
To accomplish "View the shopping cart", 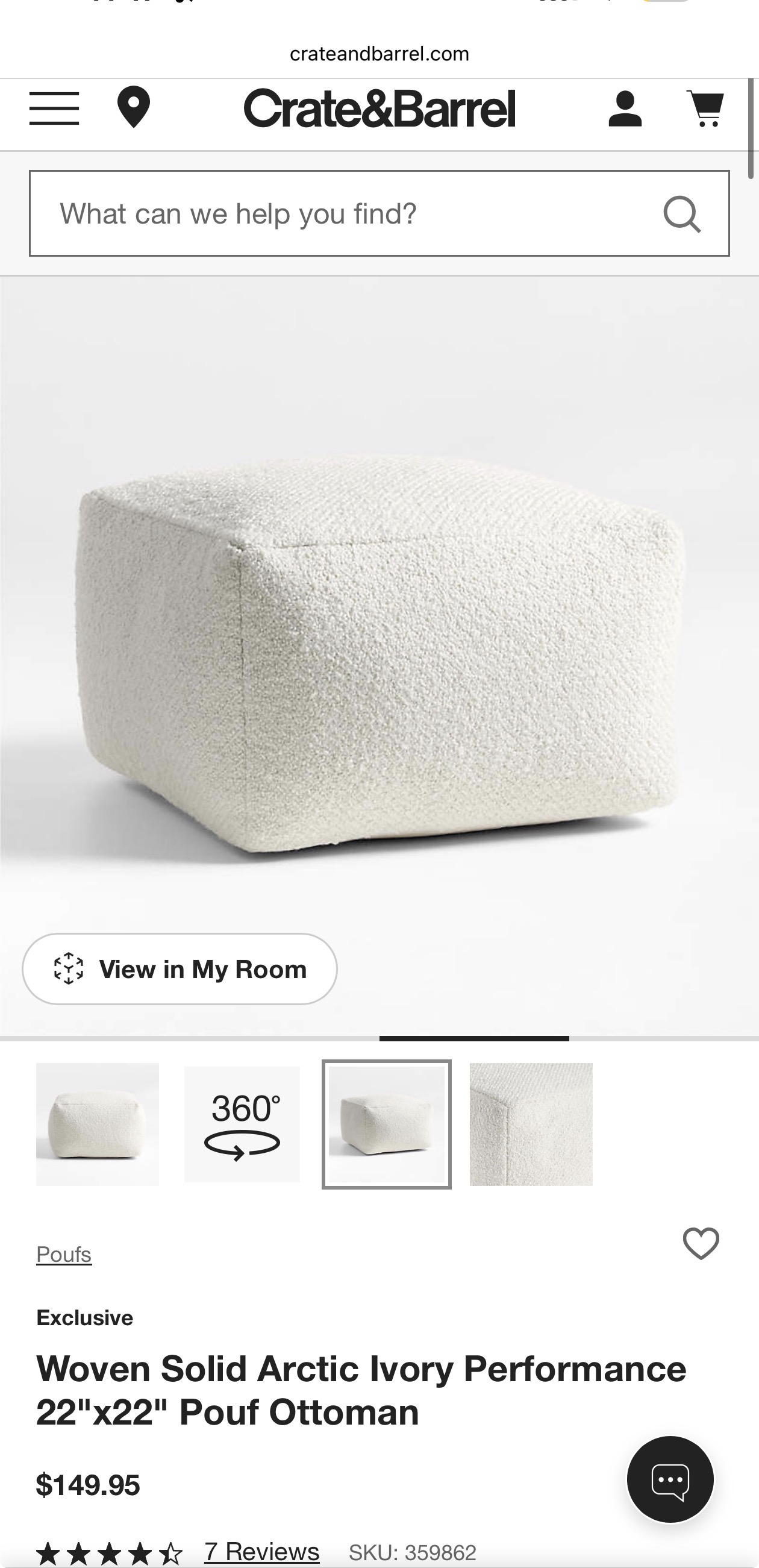I will [x=705, y=109].
